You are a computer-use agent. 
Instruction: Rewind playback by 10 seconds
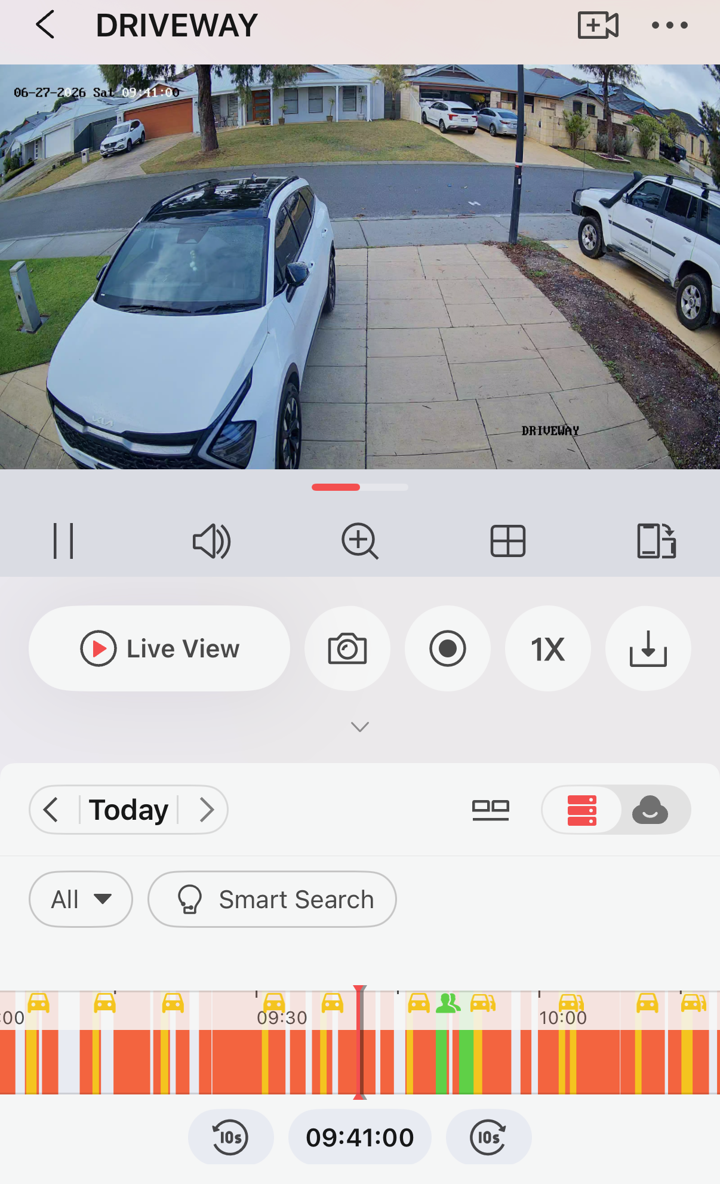tap(230, 1137)
